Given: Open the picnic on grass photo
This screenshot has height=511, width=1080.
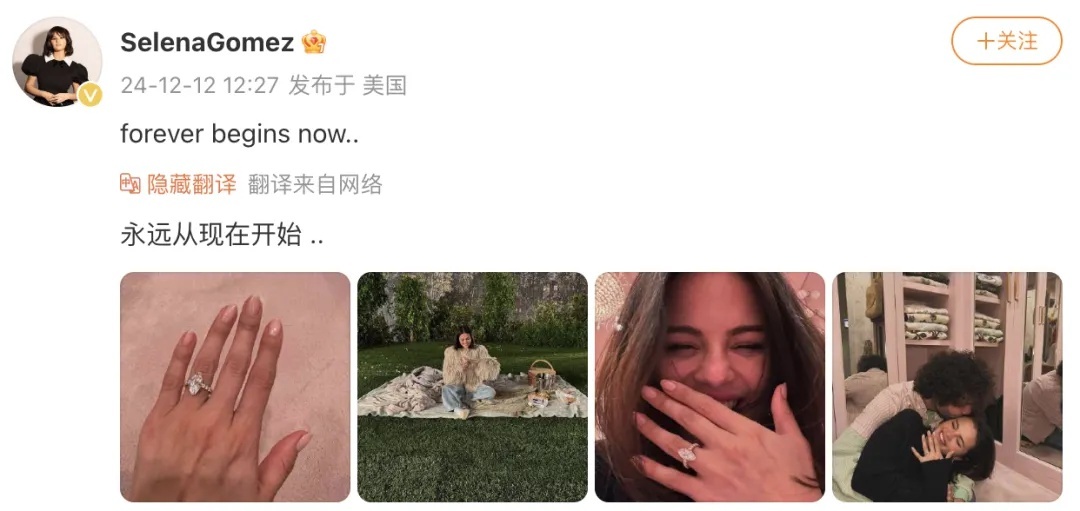Looking at the screenshot, I should click(472, 387).
